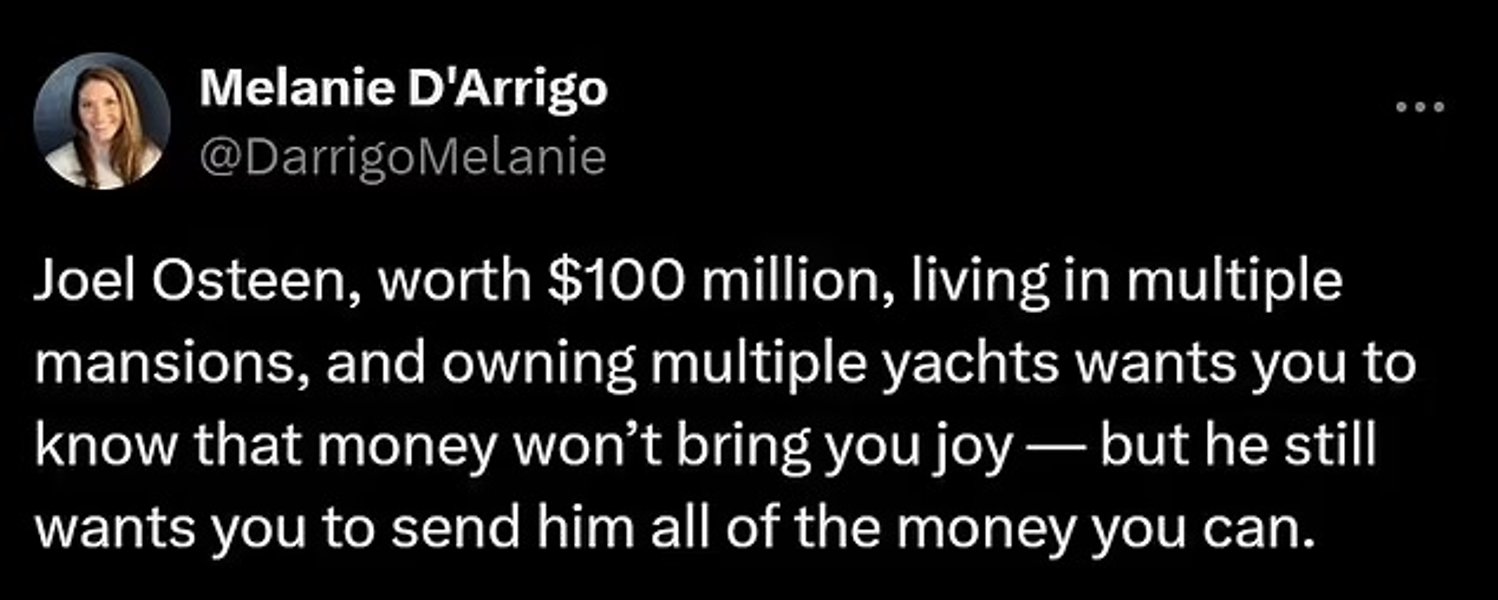
Task: Open Melanie D'Arrigo's profile picture
Action: point(101,121)
